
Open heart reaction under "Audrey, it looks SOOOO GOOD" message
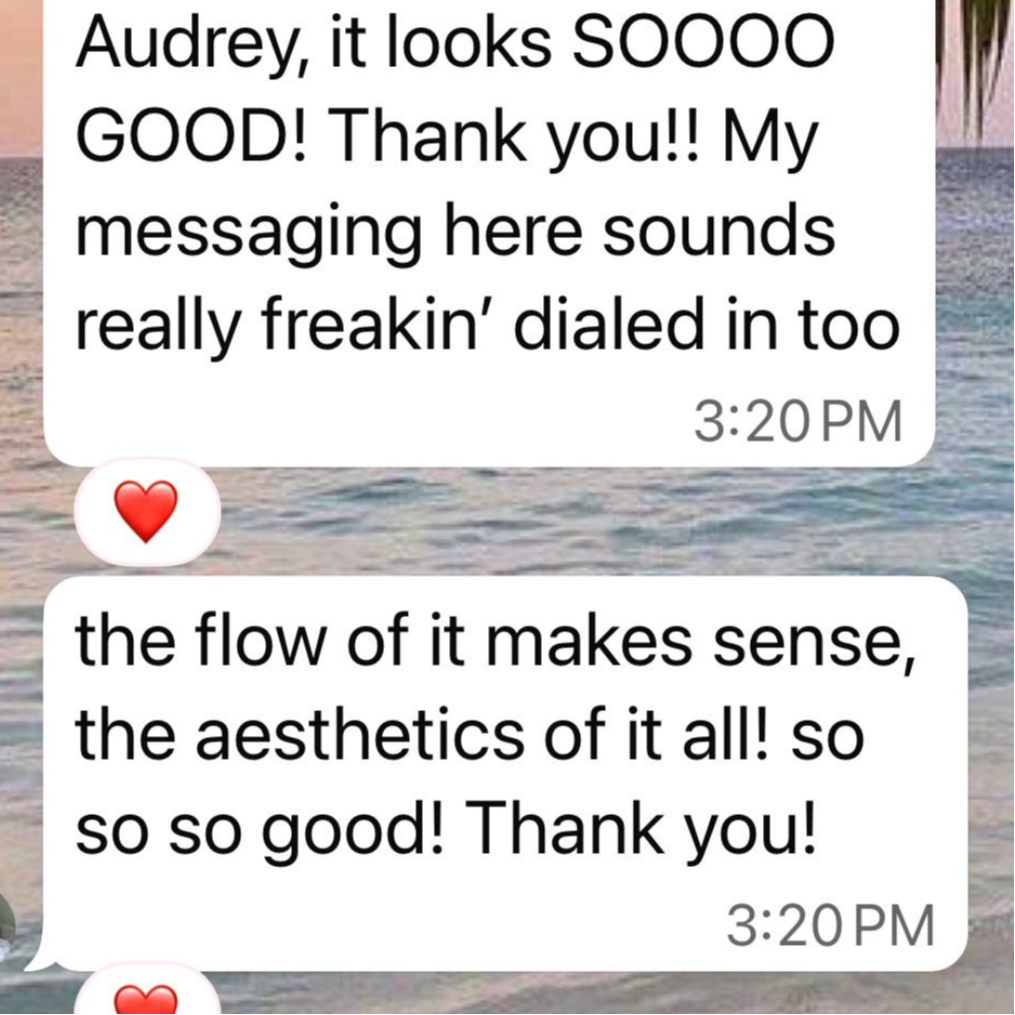(147, 511)
